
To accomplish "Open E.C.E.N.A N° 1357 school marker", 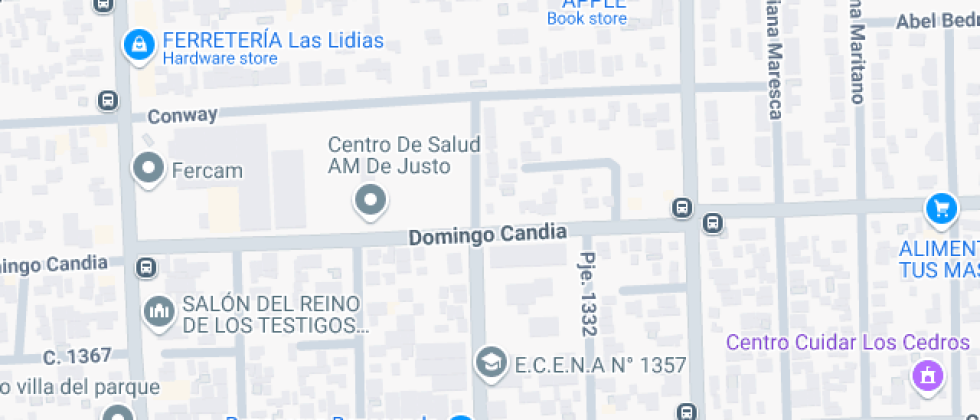I will (490, 362).
